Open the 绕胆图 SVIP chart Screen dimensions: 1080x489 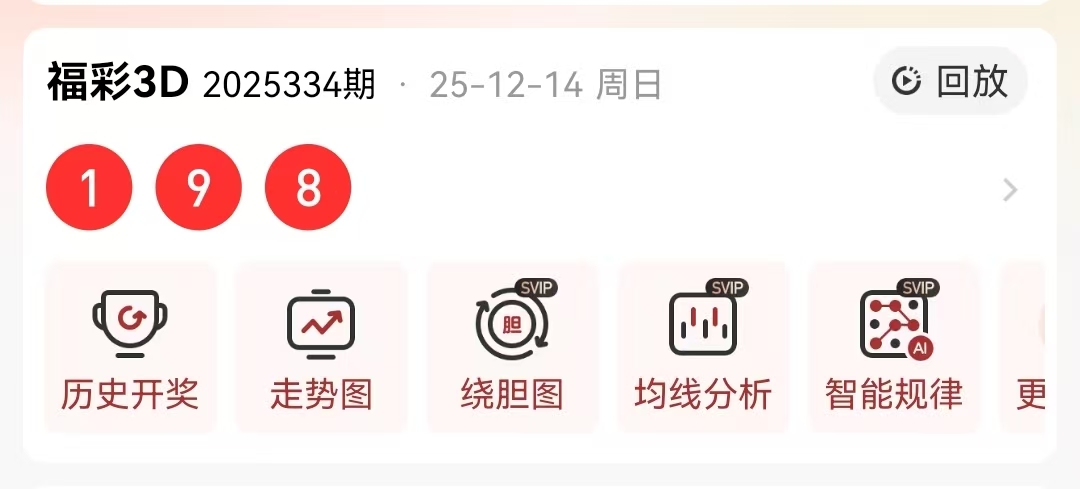click(x=512, y=347)
